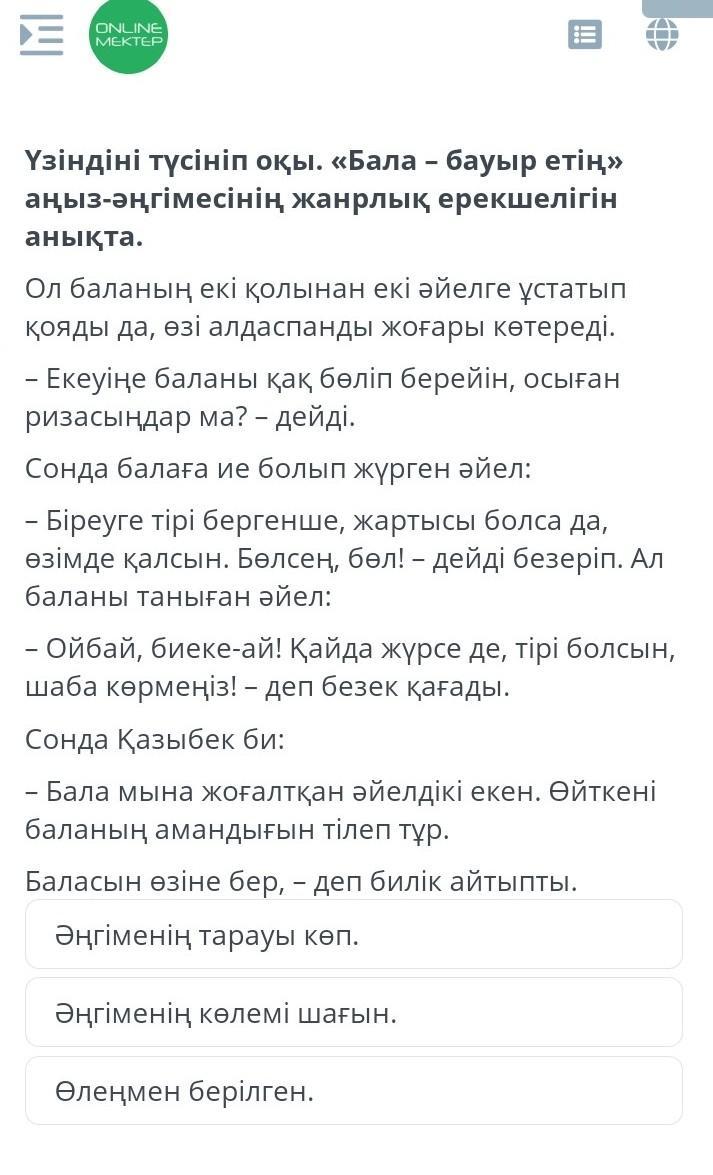713x1175 pixels.
Task: Pick answer "Өлеңмен берілген."
Action: click(354, 1091)
